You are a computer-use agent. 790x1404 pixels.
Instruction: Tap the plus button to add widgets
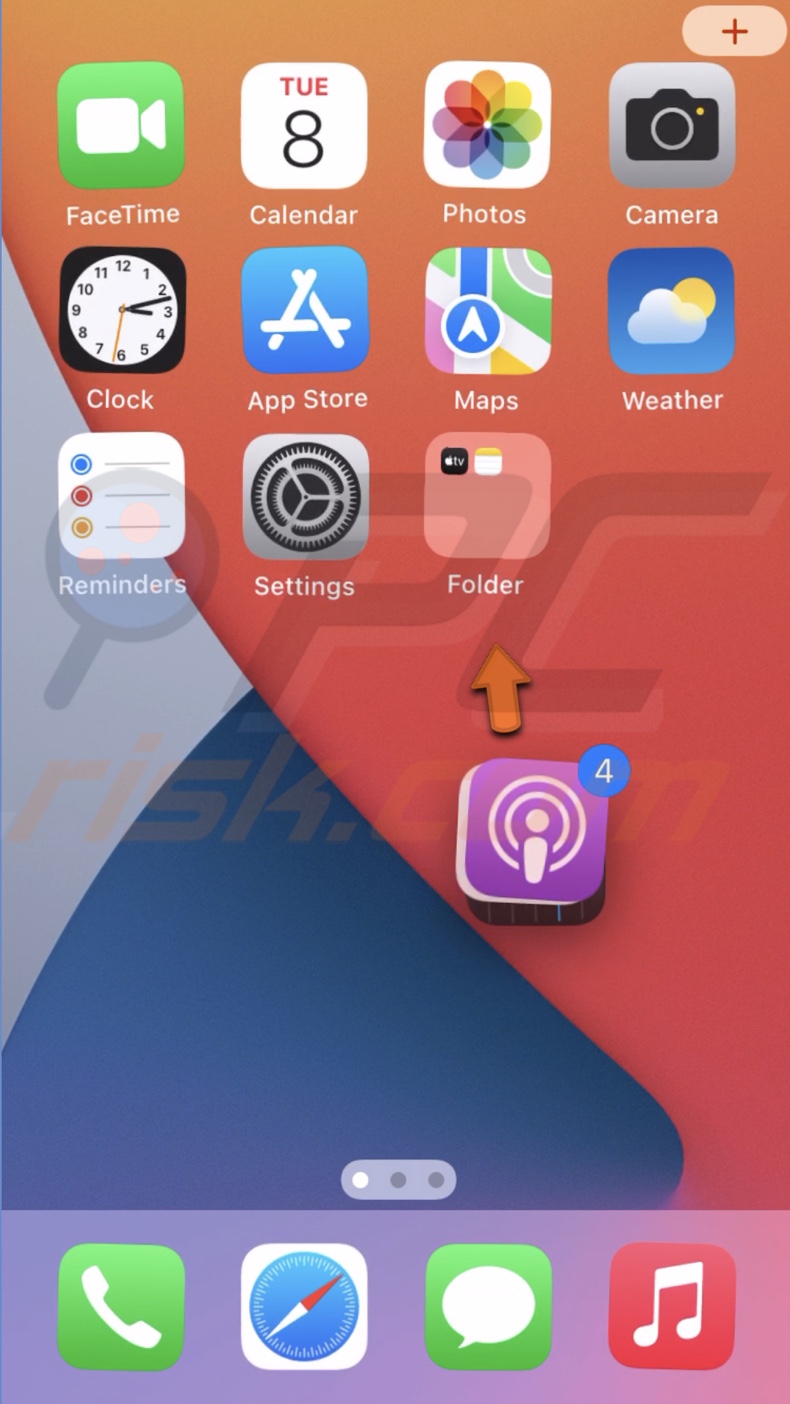(734, 31)
